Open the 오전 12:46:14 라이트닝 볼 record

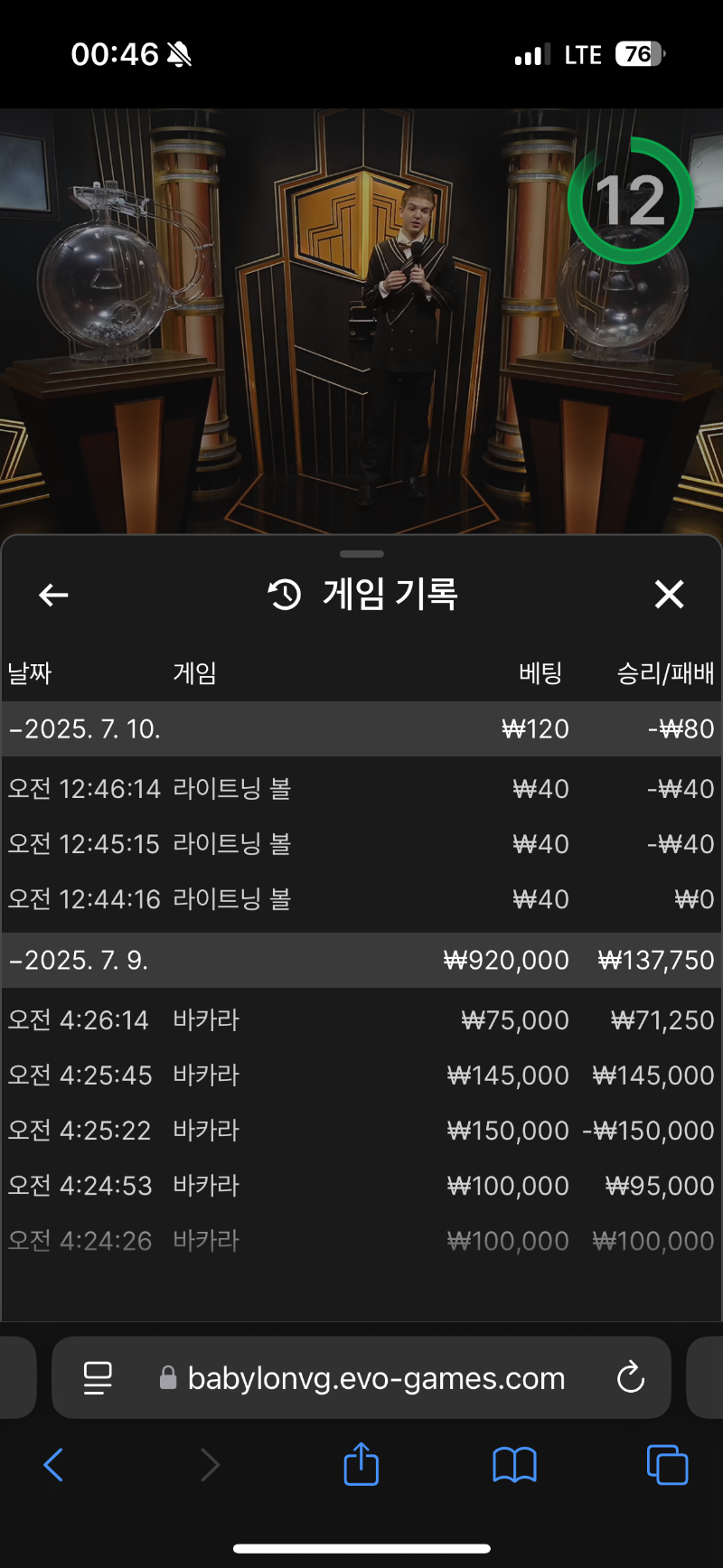361,789
